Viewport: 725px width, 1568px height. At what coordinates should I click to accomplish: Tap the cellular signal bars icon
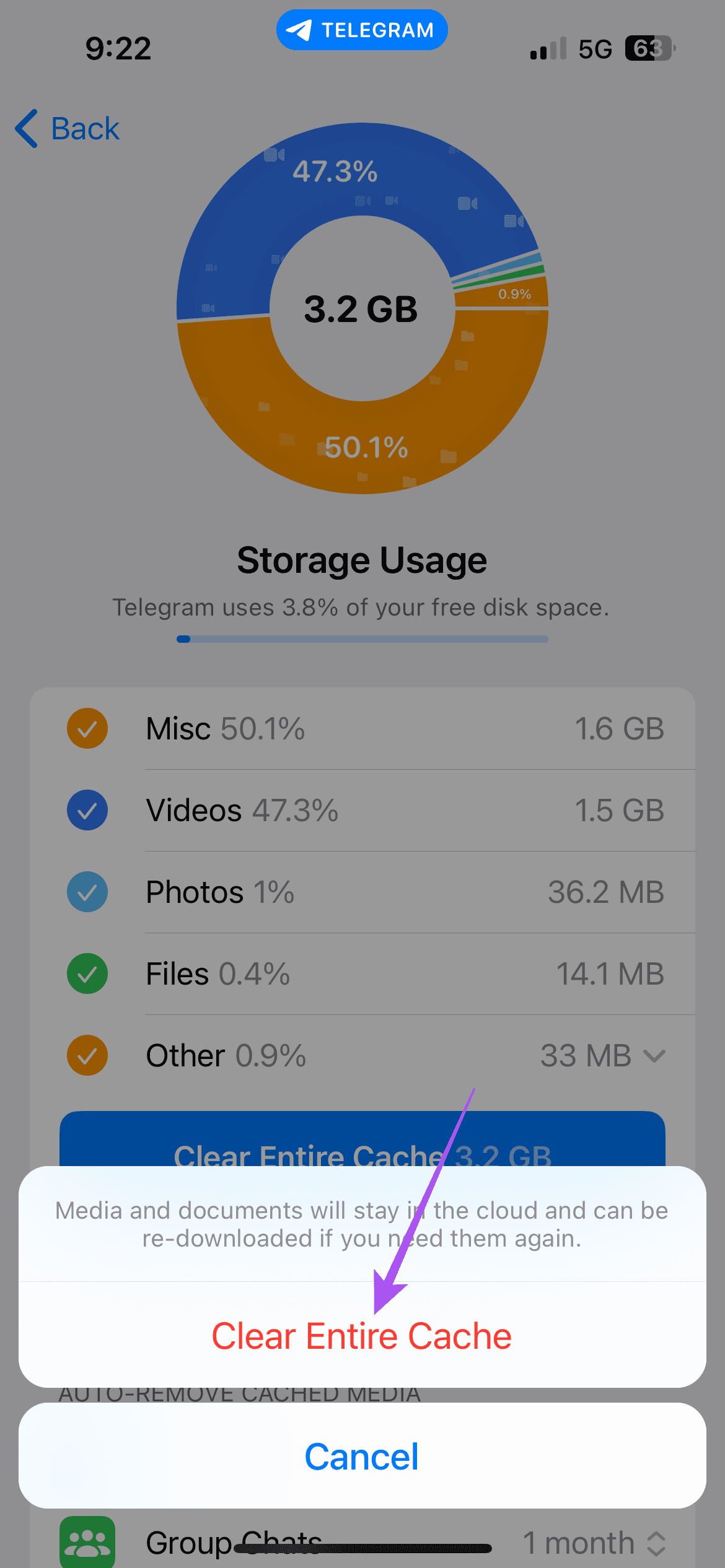[x=548, y=48]
